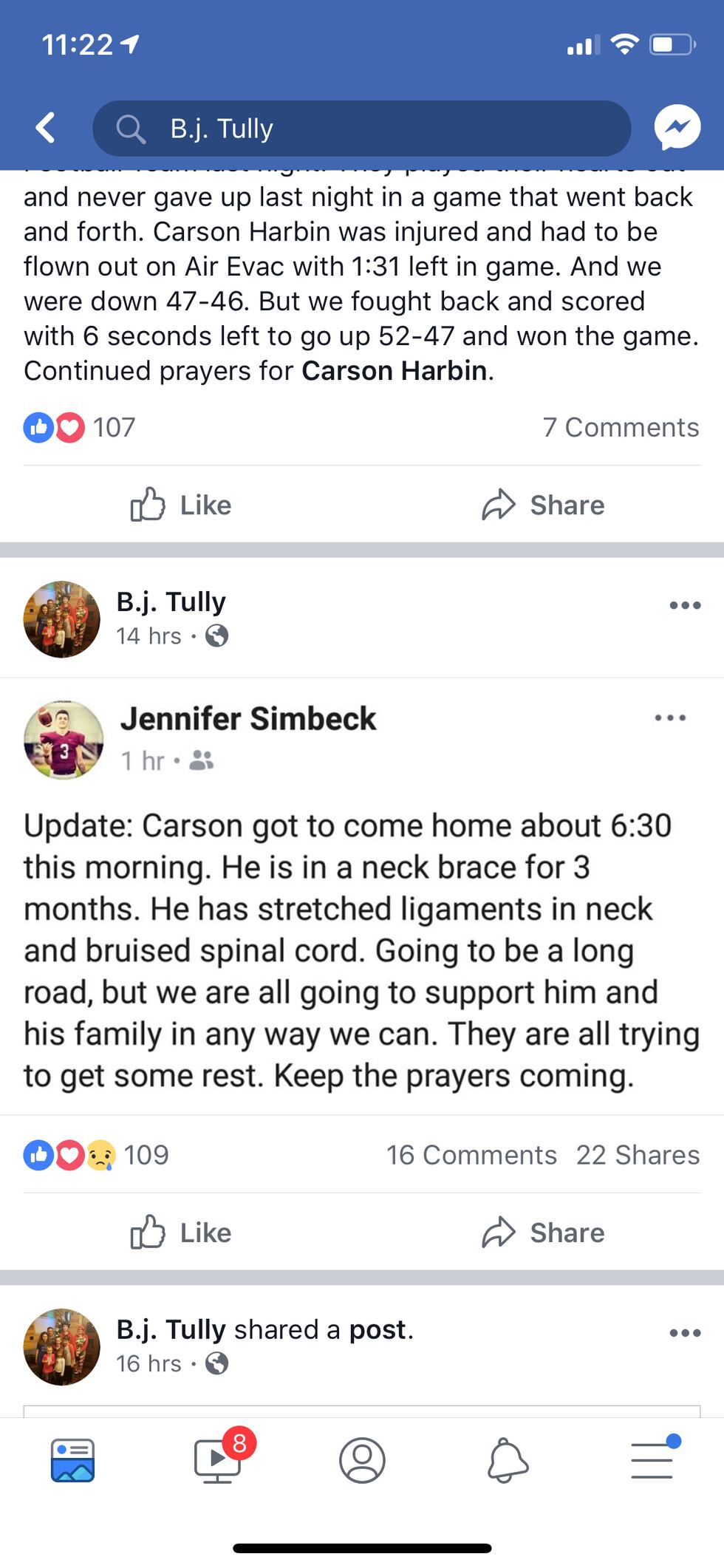The width and height of the screenshot is (724, 1568).
Task: Like the Carson update post
Action: (x=181, y=1233)
